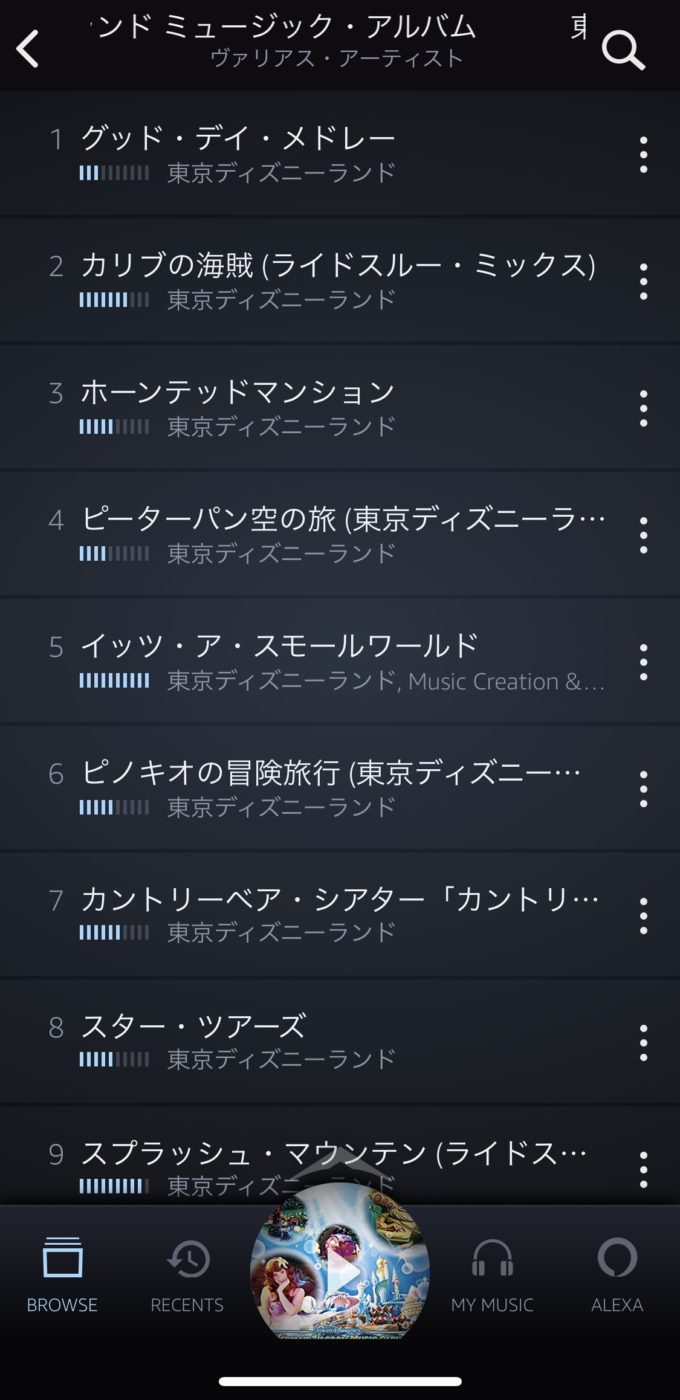
Task: Open the options menu for カリブの海賊
Action: point(643,282)
